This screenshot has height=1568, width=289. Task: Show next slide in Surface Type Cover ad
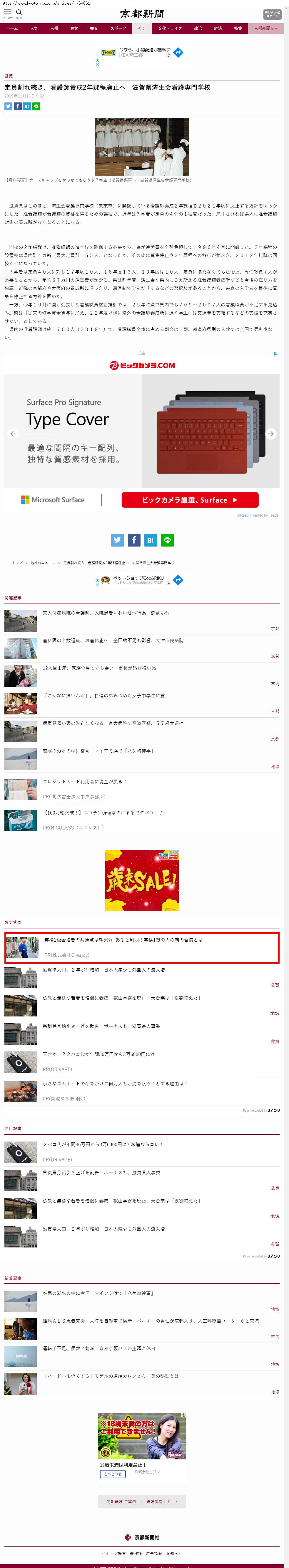(x=271, y=434)
